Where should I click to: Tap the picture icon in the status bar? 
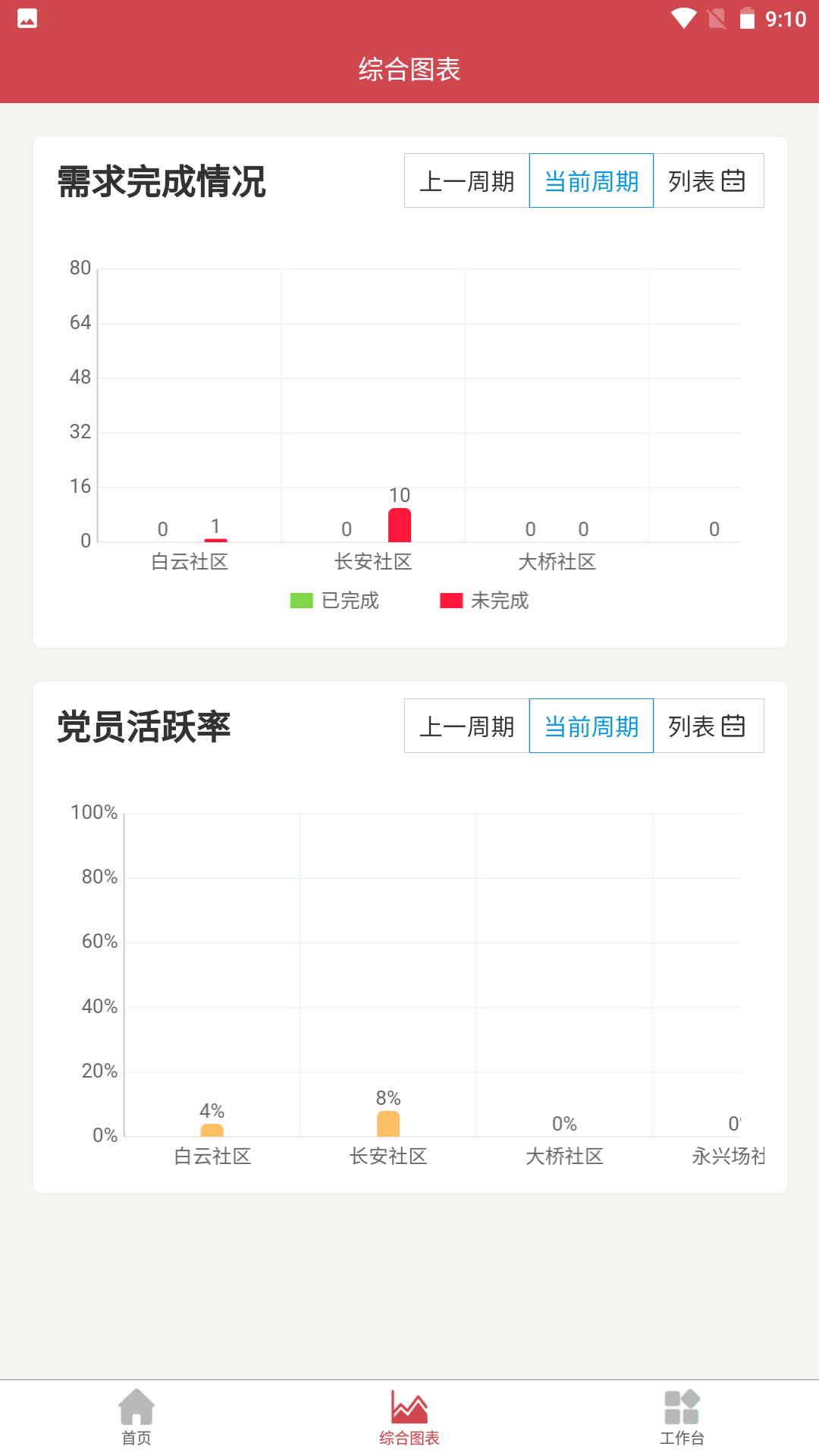27,18
